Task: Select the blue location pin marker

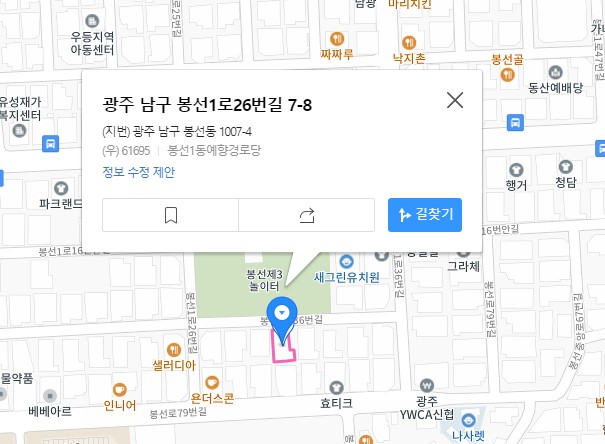Action: click(x=282, y=315)
